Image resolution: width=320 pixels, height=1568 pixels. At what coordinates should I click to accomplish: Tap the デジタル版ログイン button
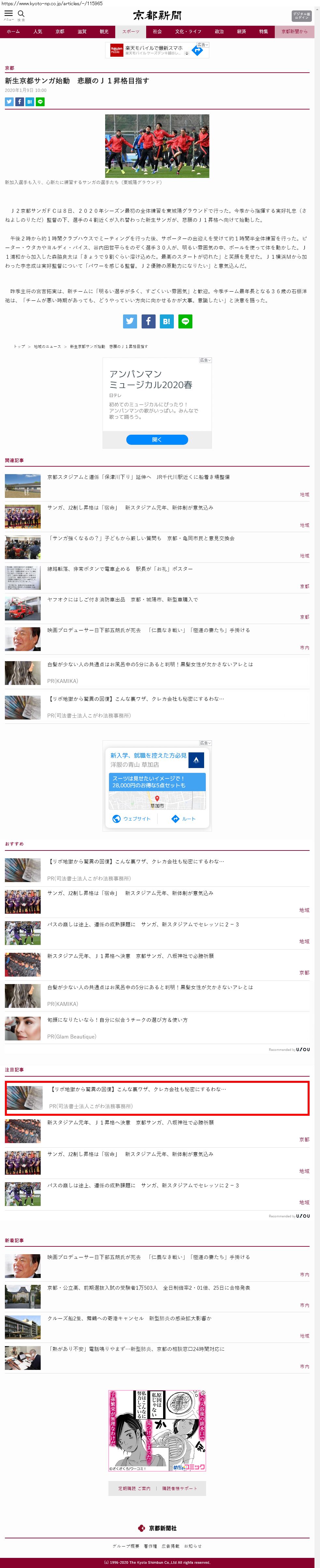tap(300, 16)
